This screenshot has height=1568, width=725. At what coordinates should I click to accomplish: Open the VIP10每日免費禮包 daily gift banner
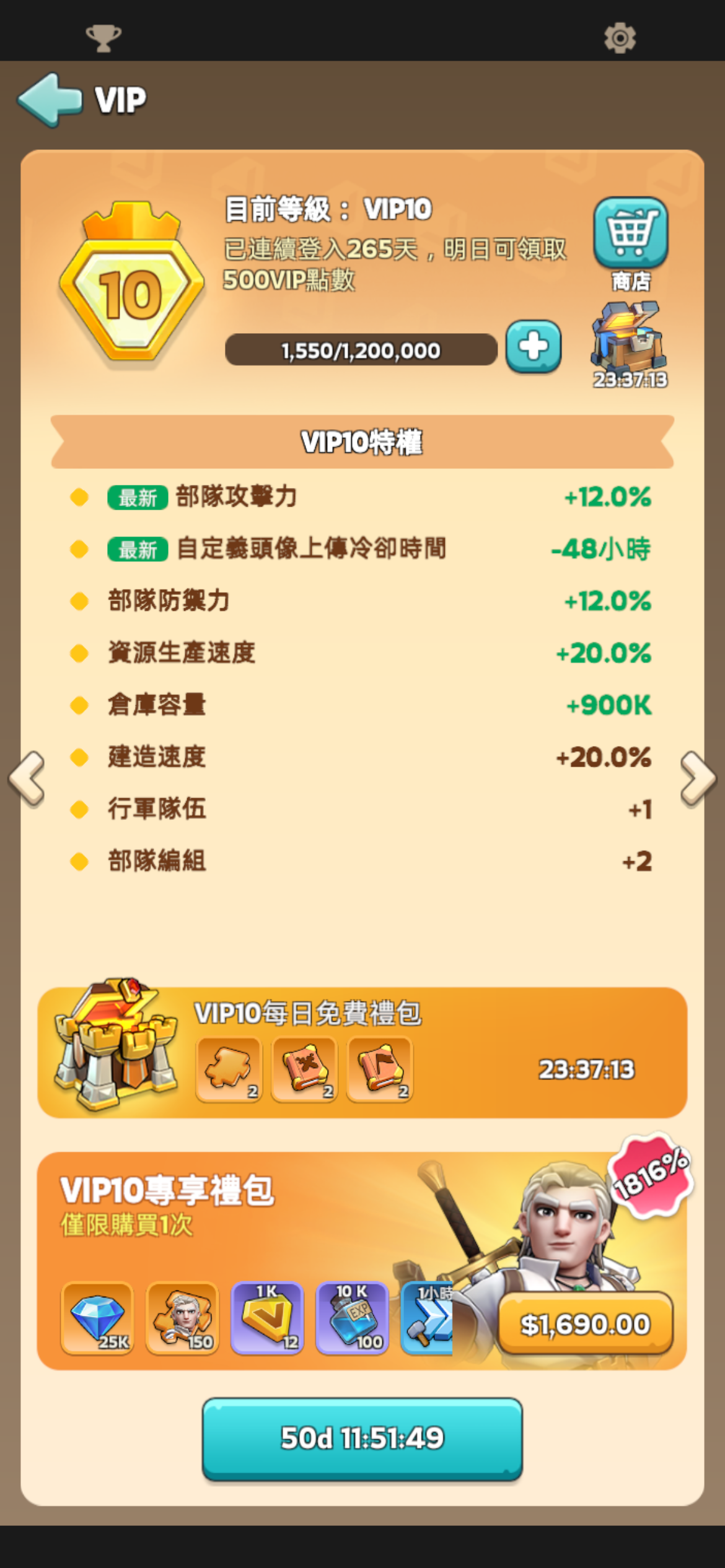click(x=362, y=1052)
